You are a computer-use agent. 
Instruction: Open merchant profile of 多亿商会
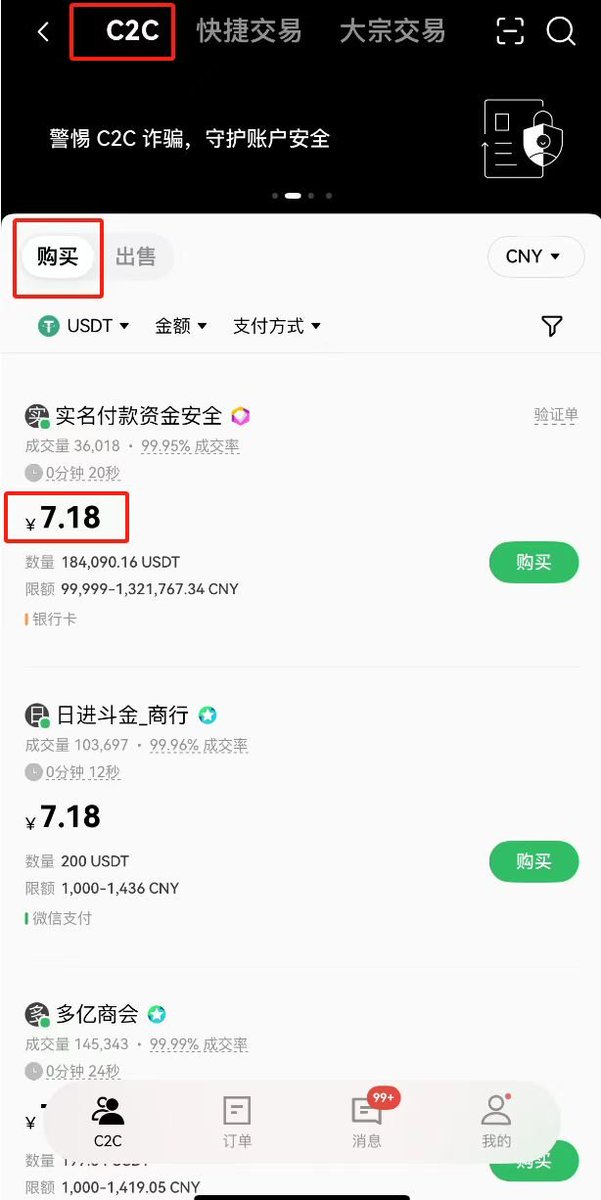coord(97,1014)
